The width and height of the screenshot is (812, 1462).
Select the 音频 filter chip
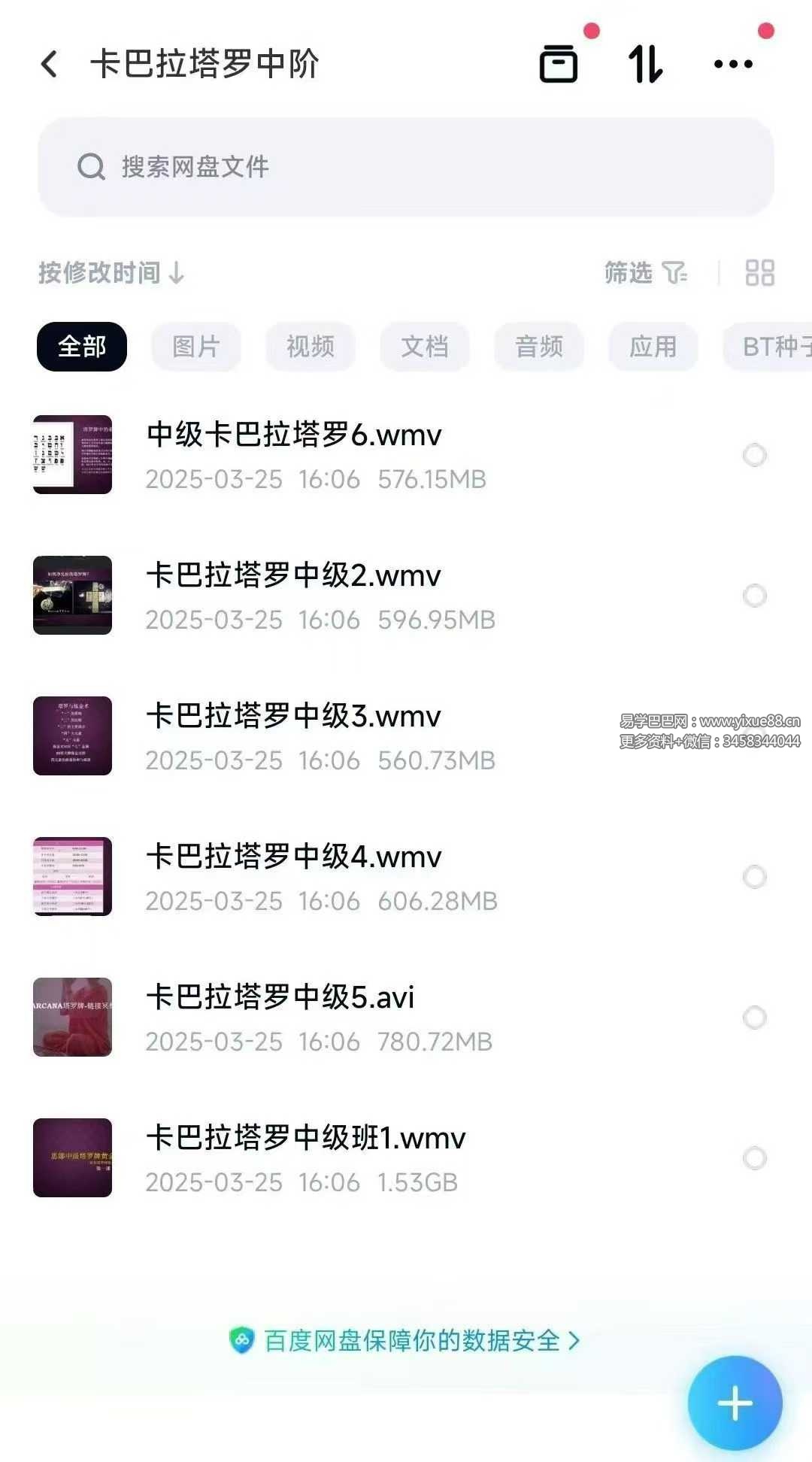pyautogui.click(x=539, y=347)
